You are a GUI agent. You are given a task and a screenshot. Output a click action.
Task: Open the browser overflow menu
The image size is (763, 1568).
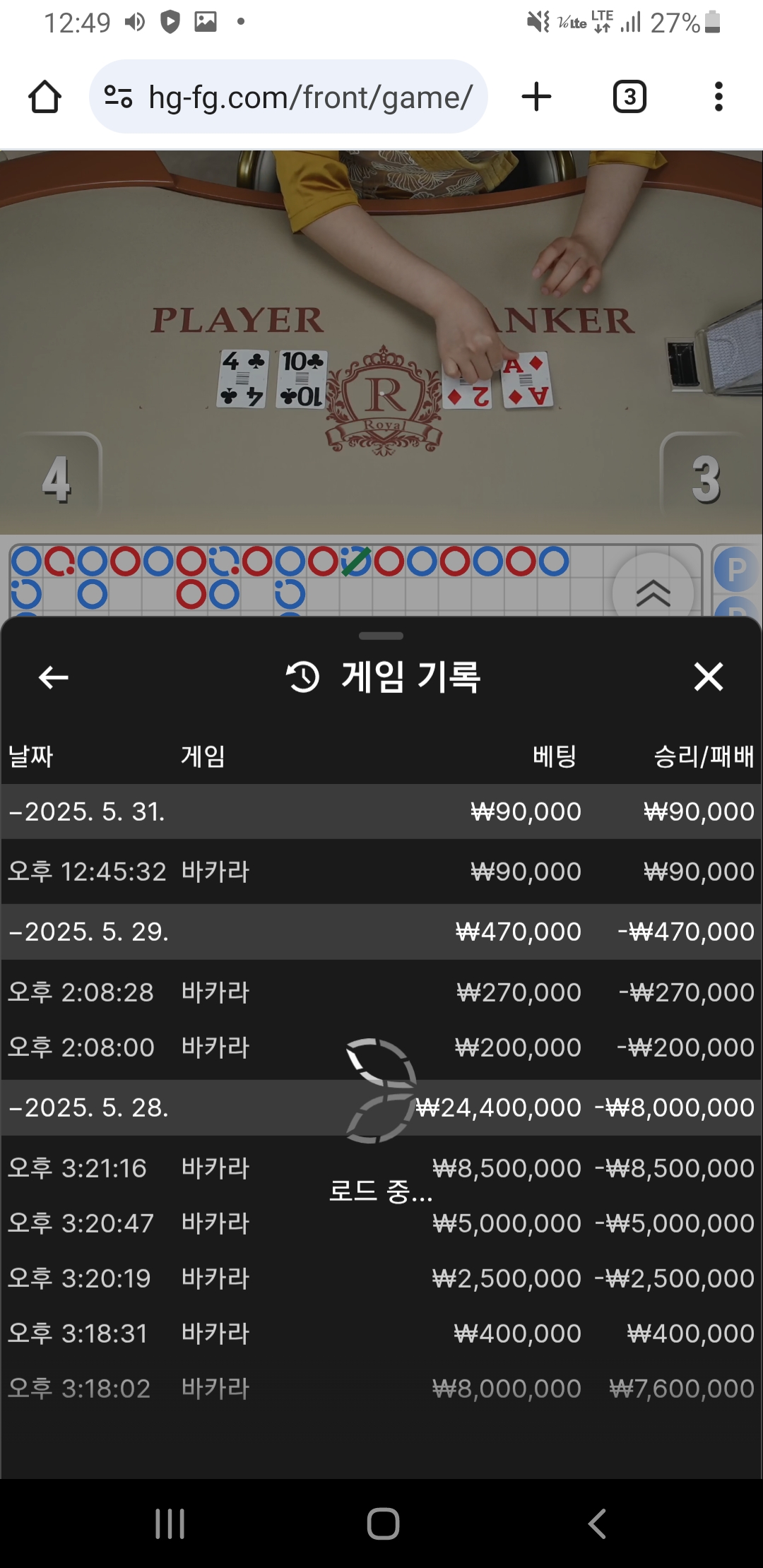[x=718, y=97]
